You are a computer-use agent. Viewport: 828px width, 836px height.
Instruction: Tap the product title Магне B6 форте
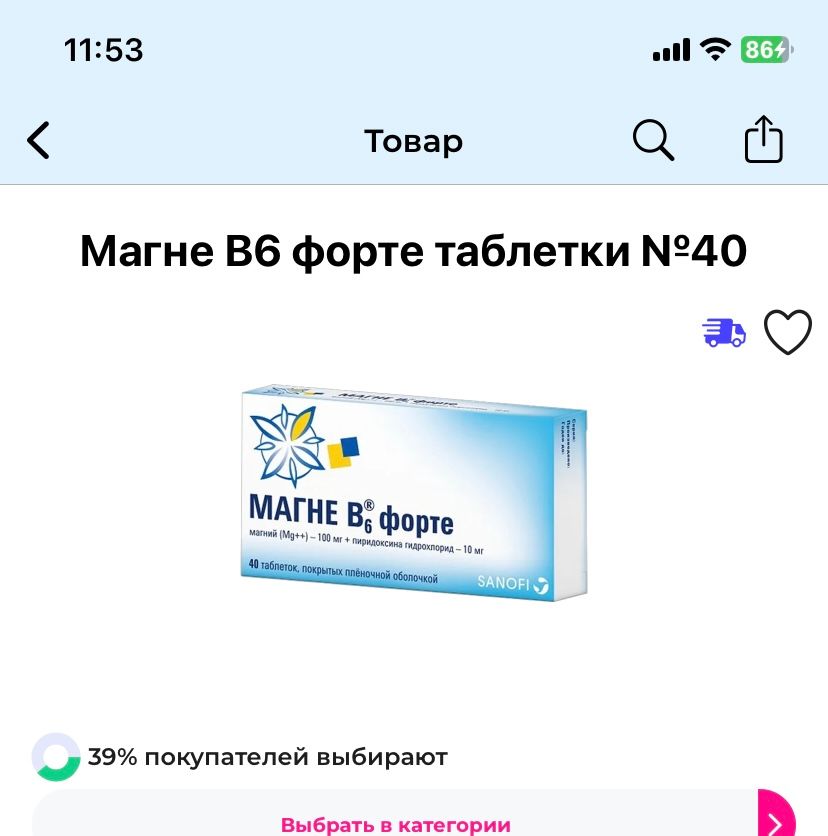414,250
